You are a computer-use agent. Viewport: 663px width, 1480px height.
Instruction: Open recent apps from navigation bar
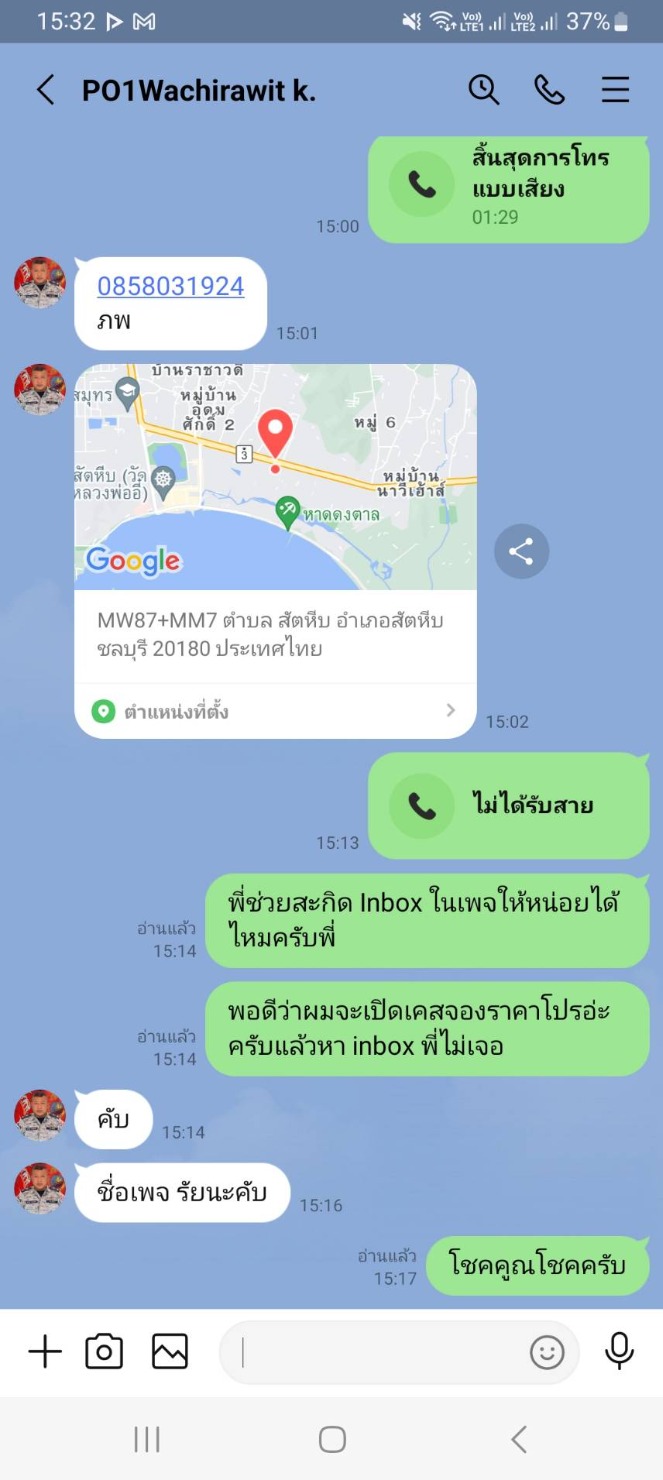[x=147, y=1439]
